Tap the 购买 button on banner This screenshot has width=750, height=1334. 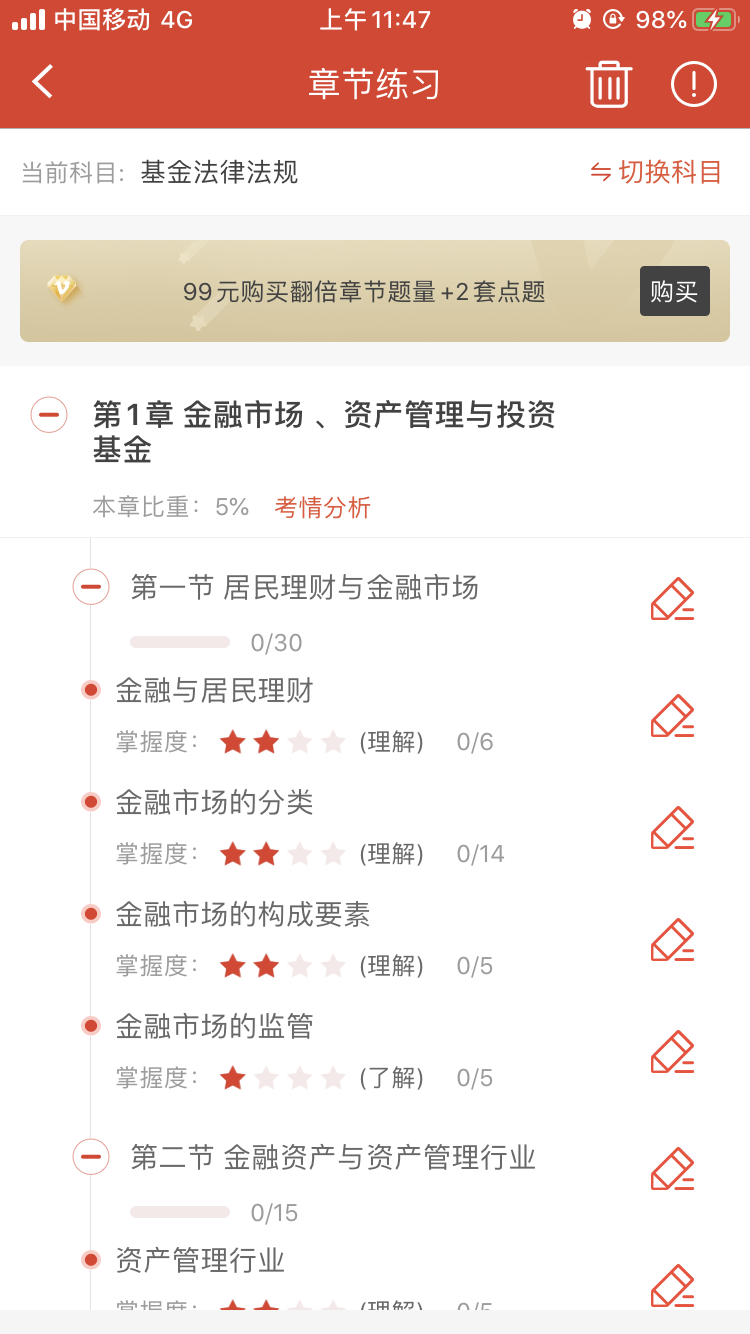[674, 291]
